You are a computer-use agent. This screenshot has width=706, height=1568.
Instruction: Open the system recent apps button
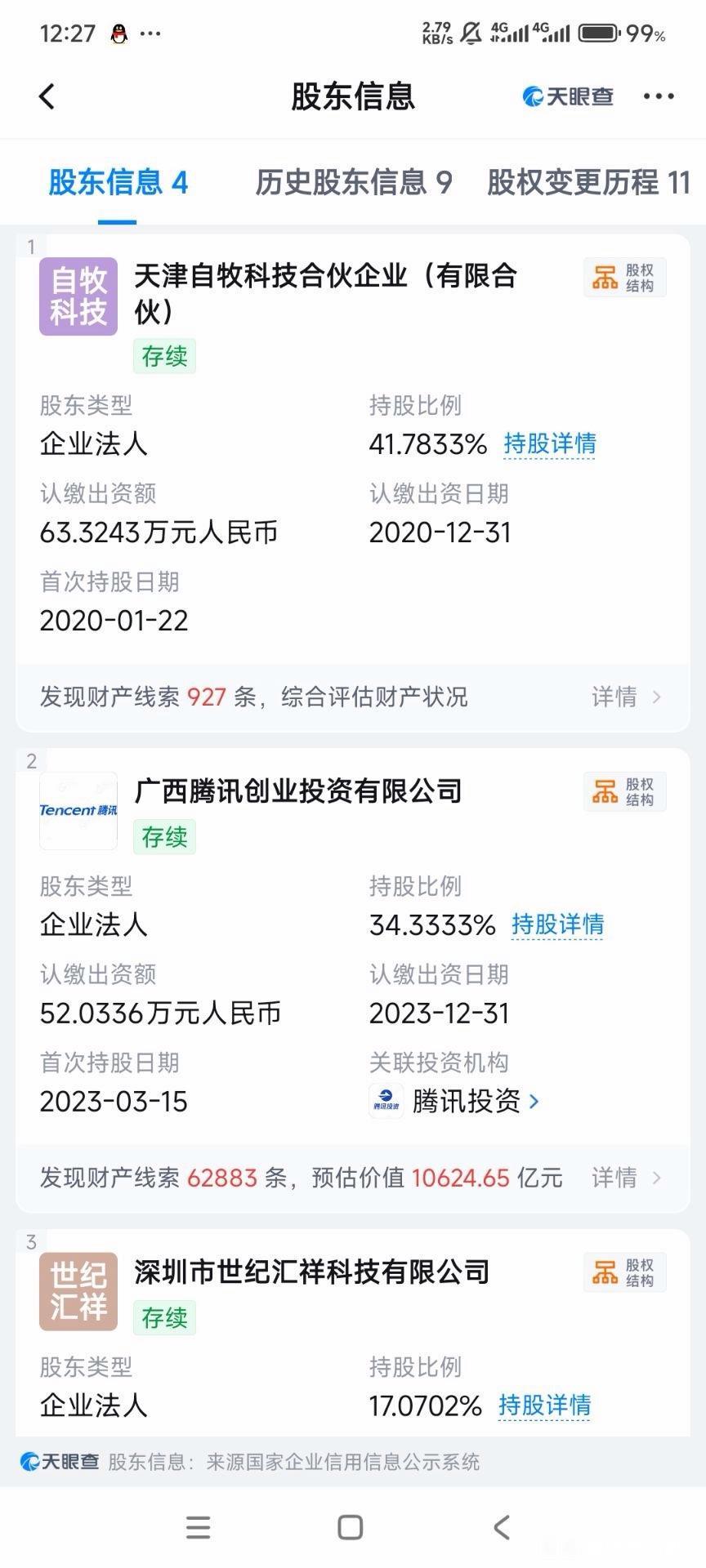tap(199, 1527)
